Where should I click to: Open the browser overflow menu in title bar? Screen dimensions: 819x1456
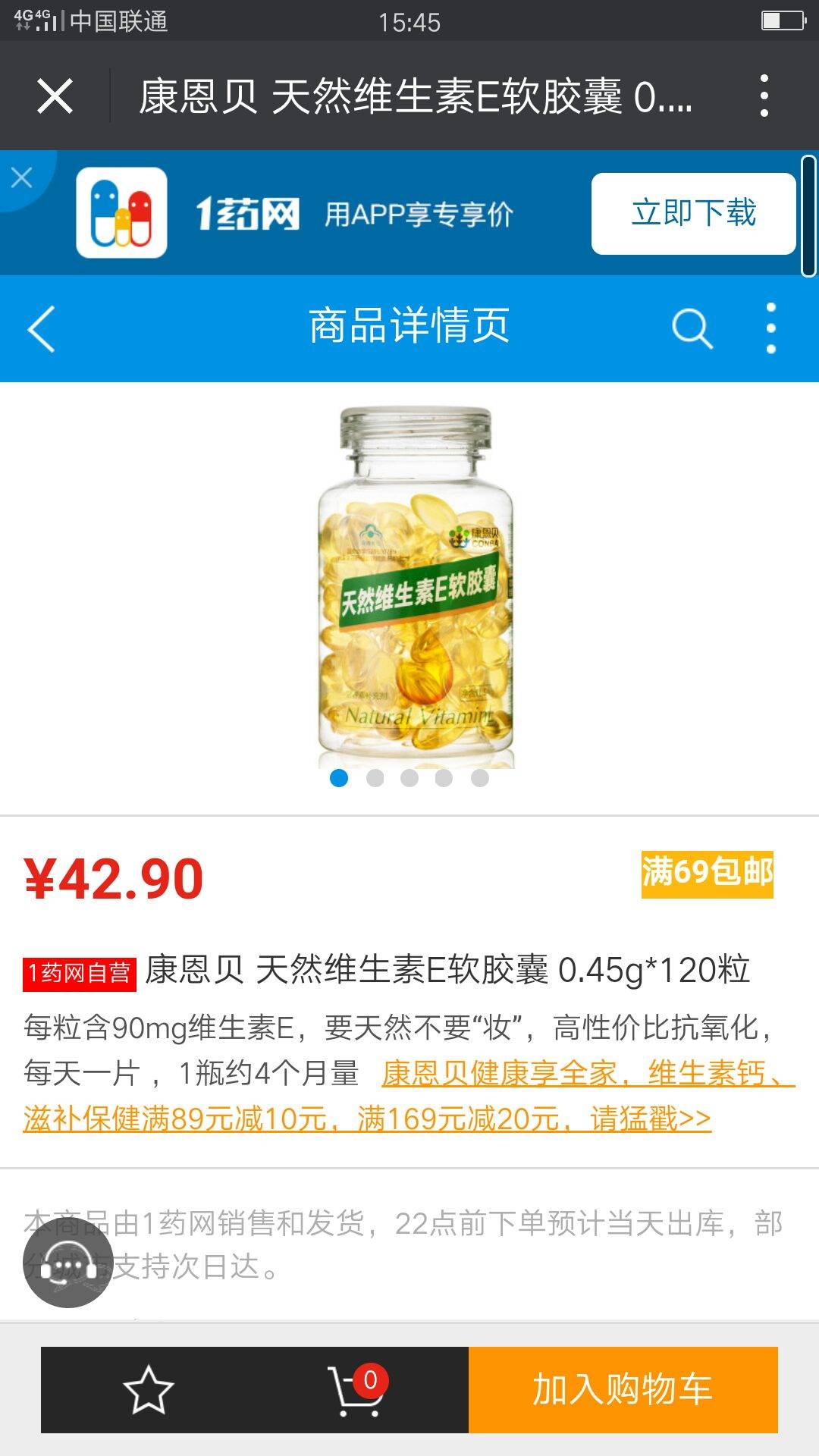coord(764,96)
